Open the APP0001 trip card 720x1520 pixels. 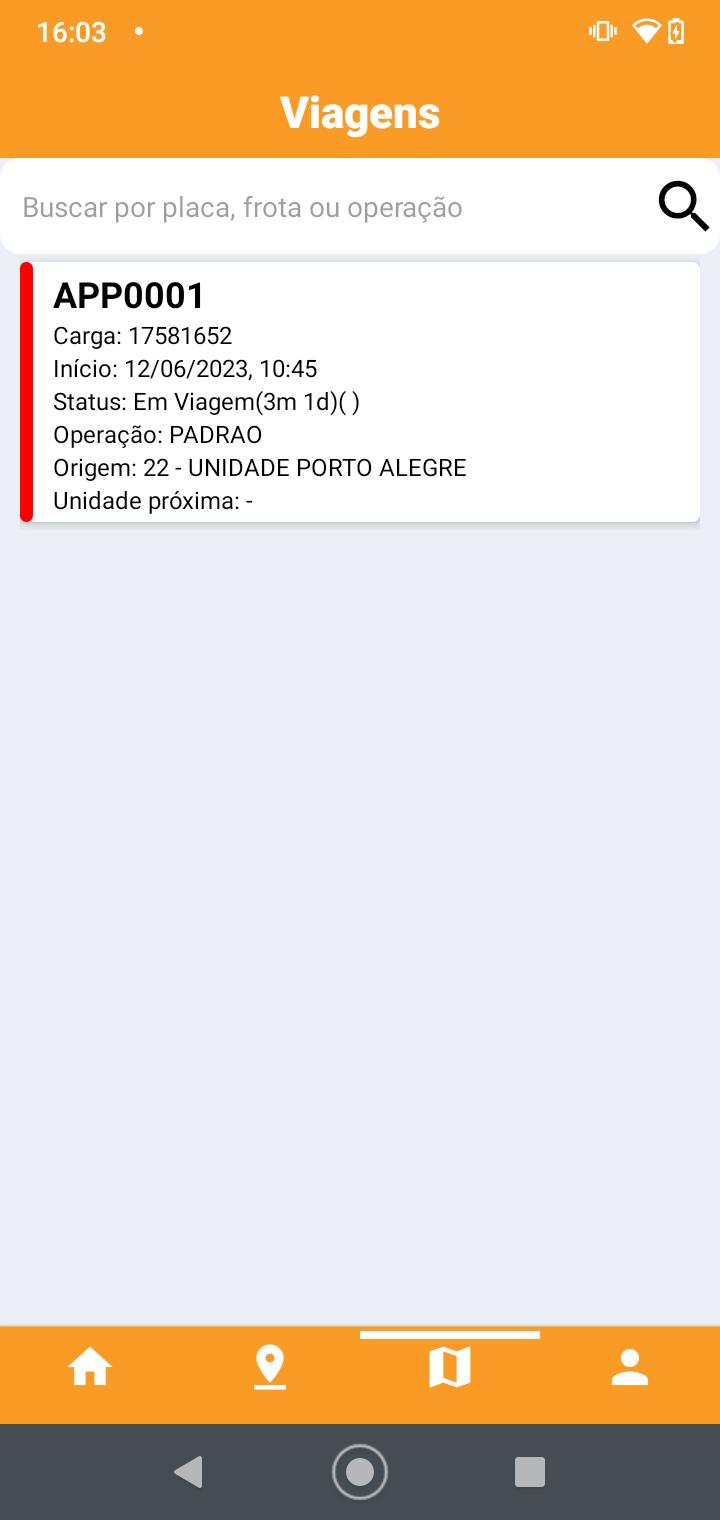point(360,392)
